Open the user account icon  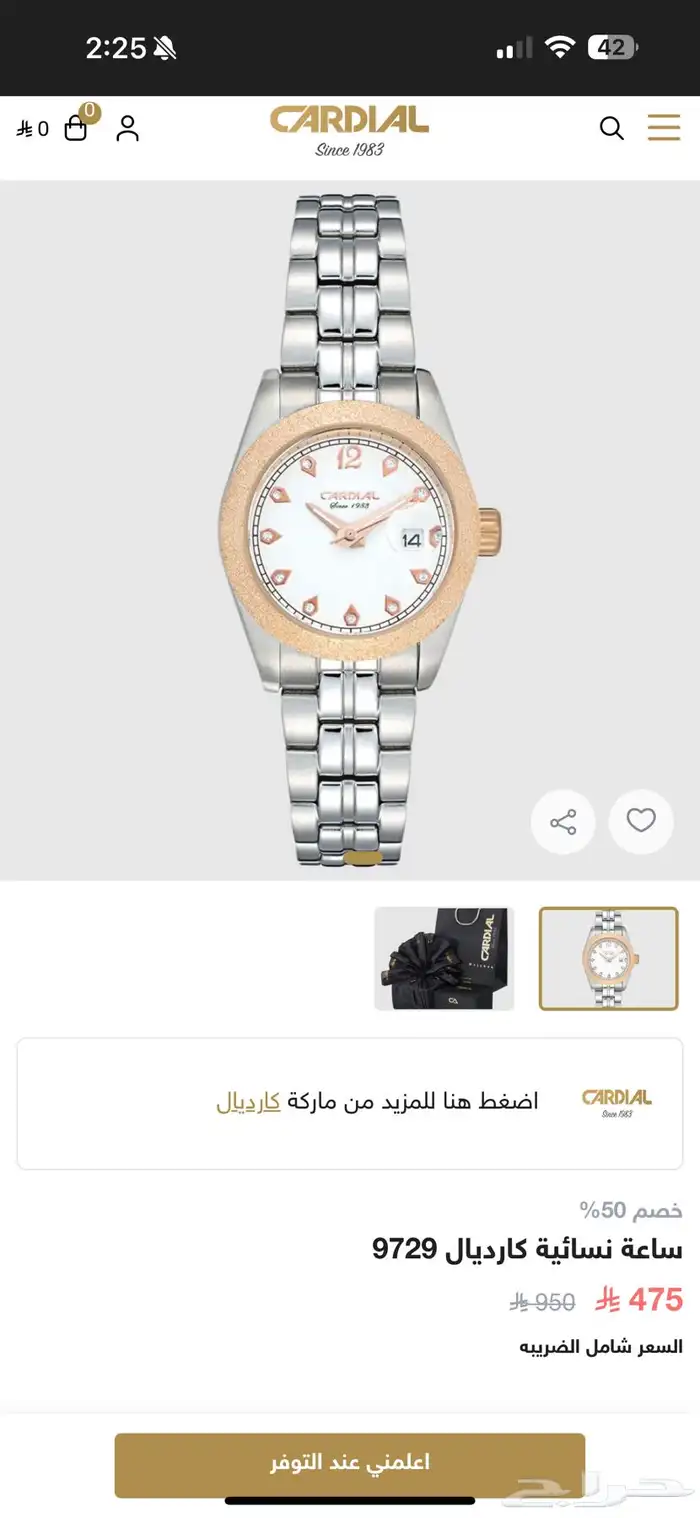[x=127, y=128]
